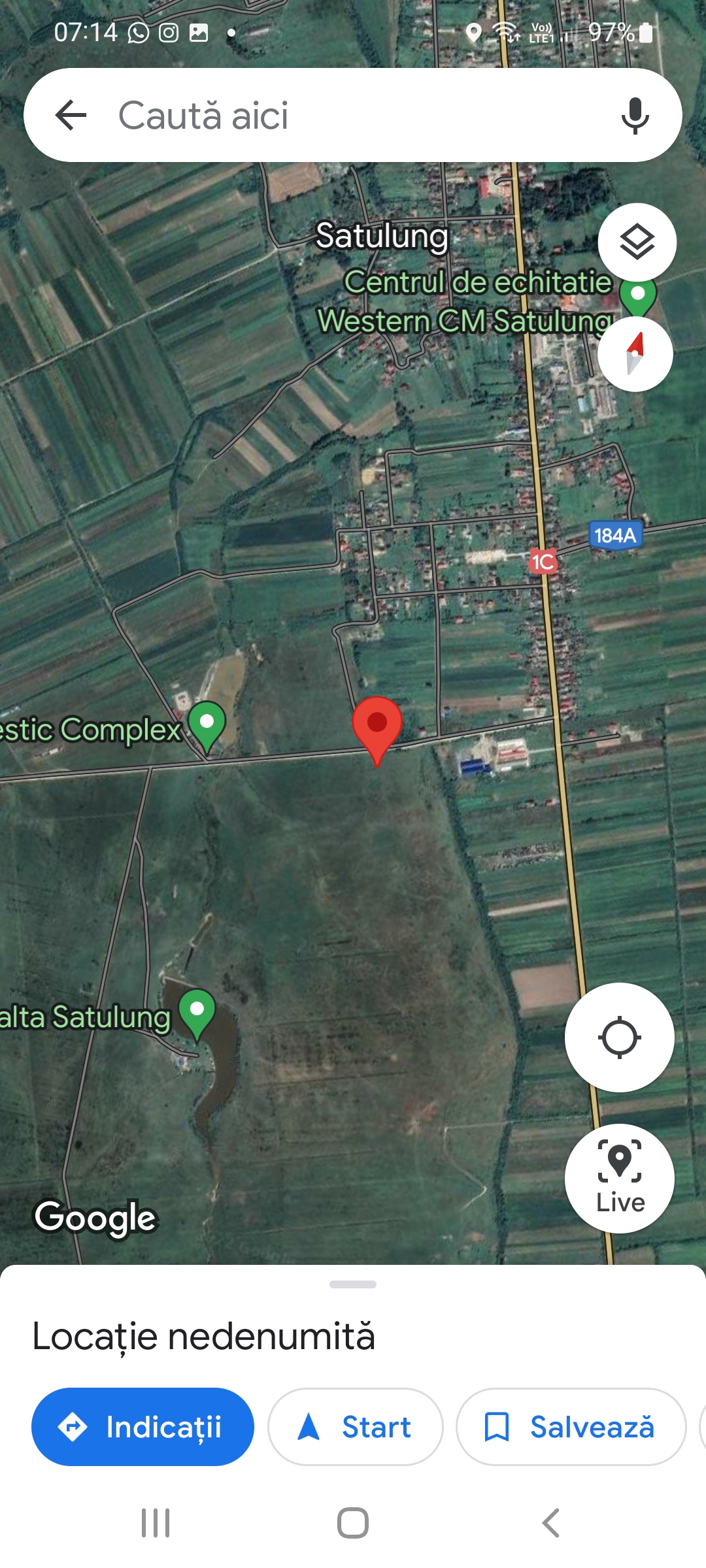Go to the system home screen
The width and height of the screenshot is (706, 1568).
tap(353, 1523)
